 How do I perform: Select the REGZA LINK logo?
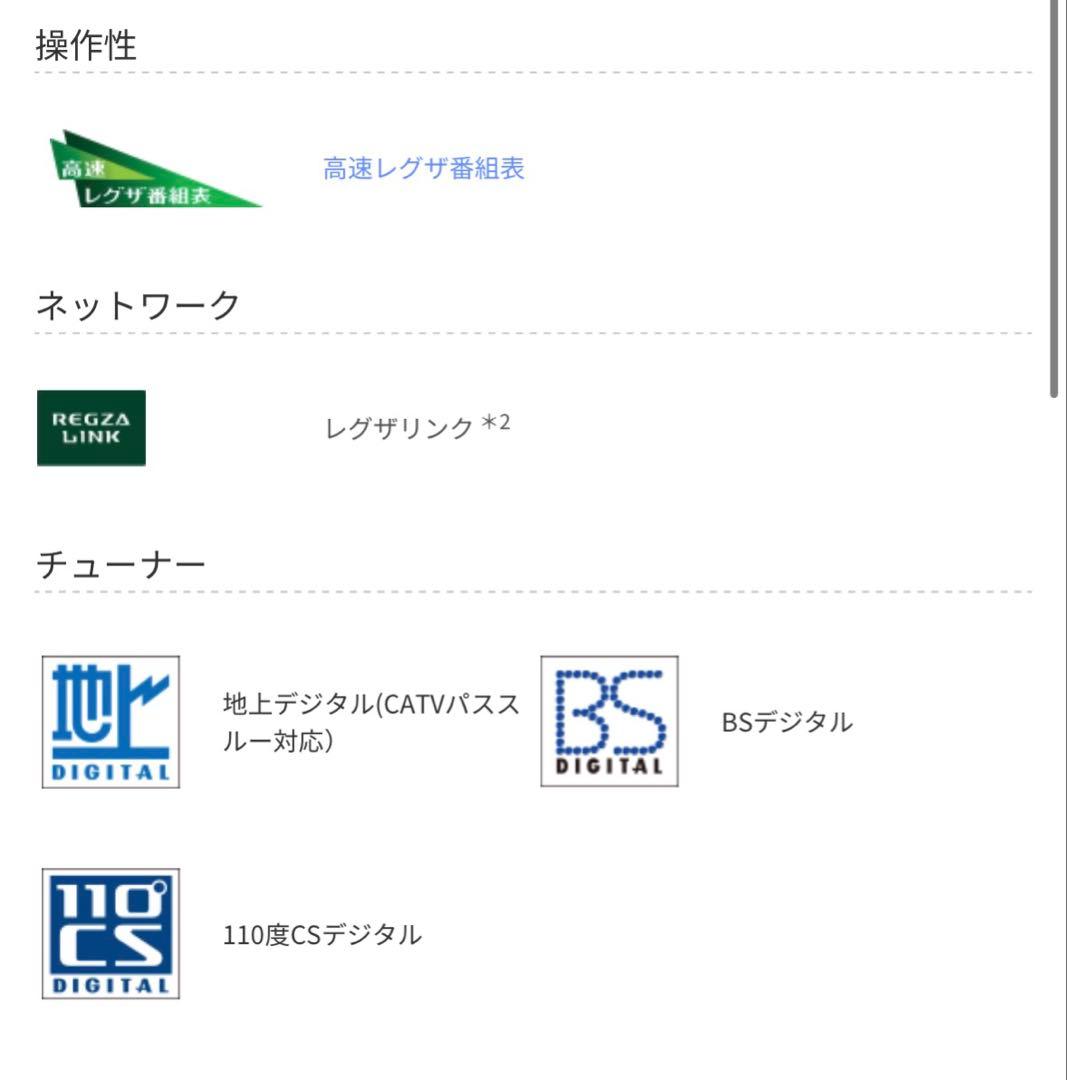point(91,428)
